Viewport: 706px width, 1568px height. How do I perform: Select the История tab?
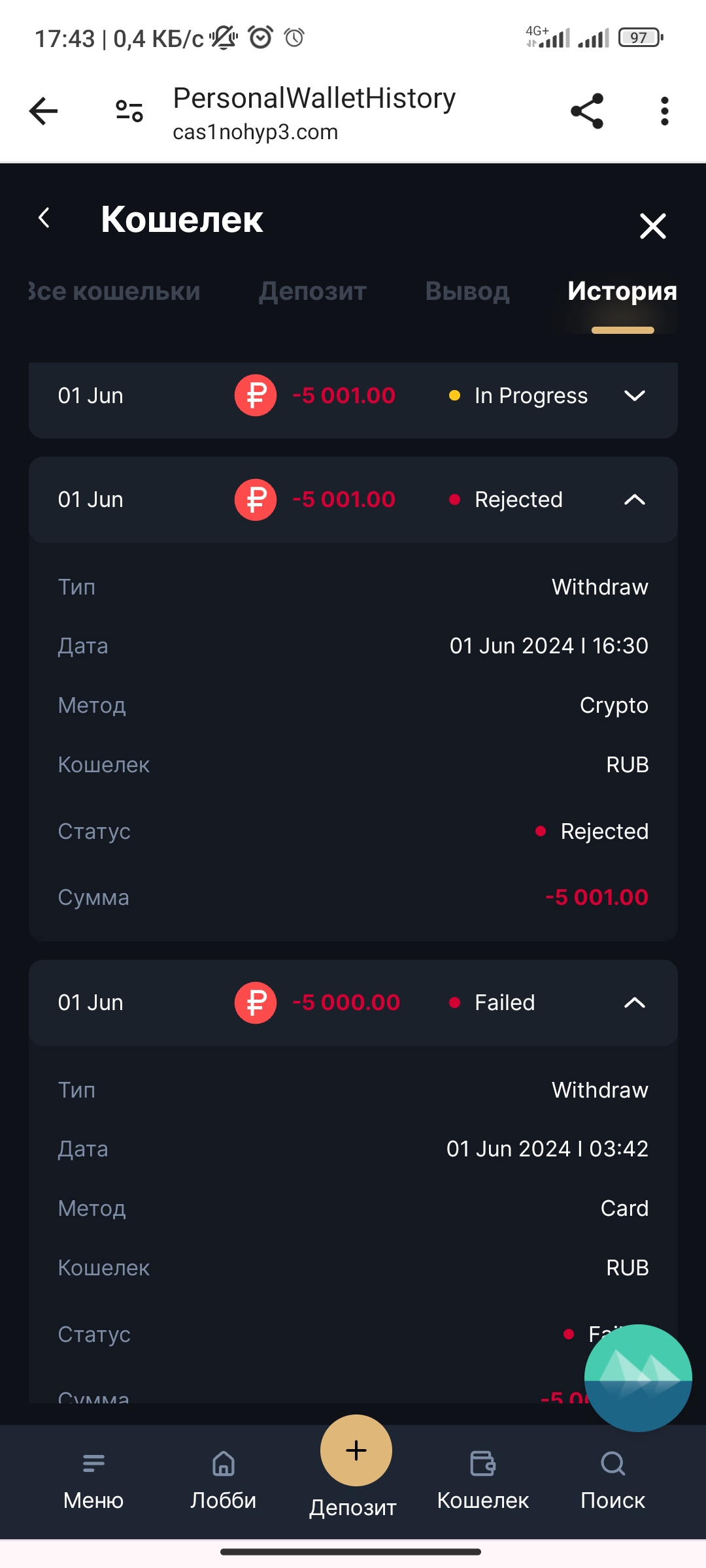[622, 291]
